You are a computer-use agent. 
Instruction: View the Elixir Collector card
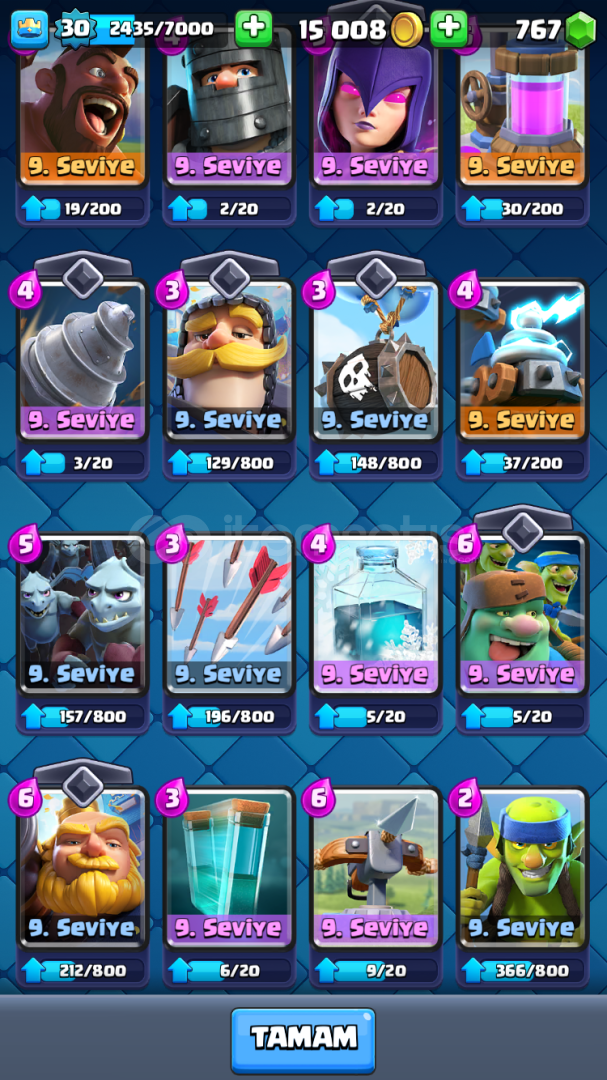click(523, 108)
